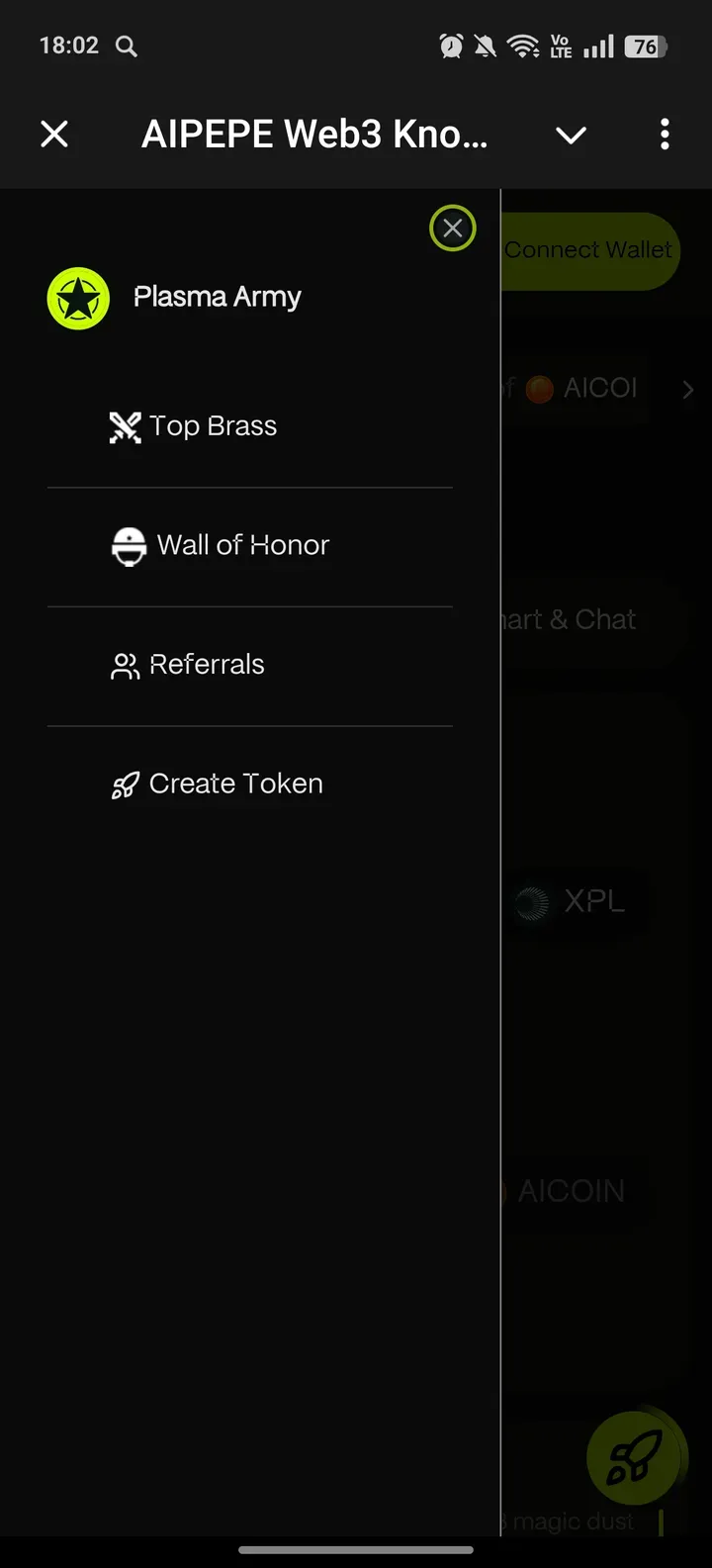Image resolution: width=712 pixels, height=1568 pixels.
Task: Dismiss the AIPEPE window with top-left X
Action: pos(54,134)
